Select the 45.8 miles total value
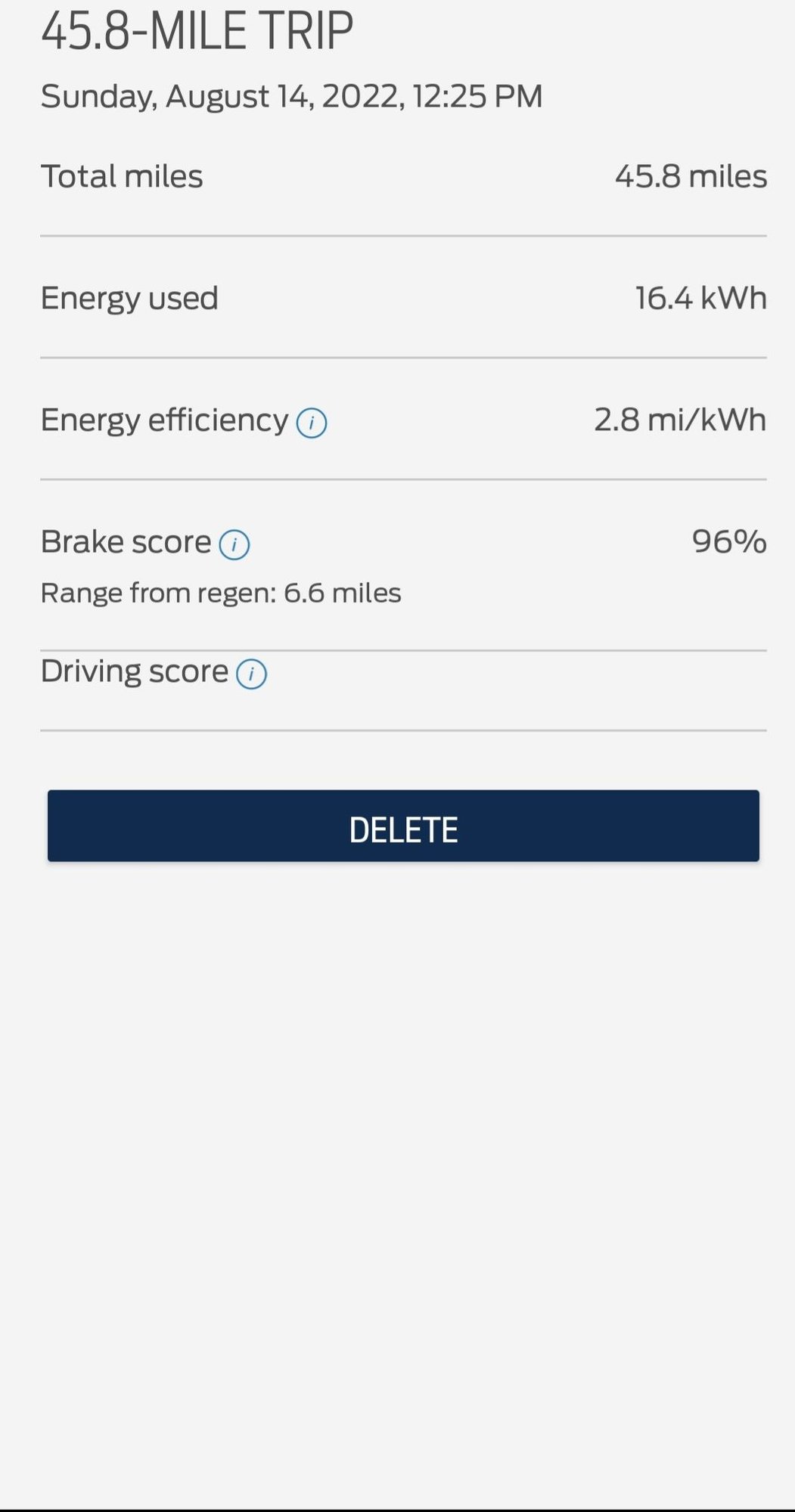The image size is (795, 1512). [x=690, y=176]
